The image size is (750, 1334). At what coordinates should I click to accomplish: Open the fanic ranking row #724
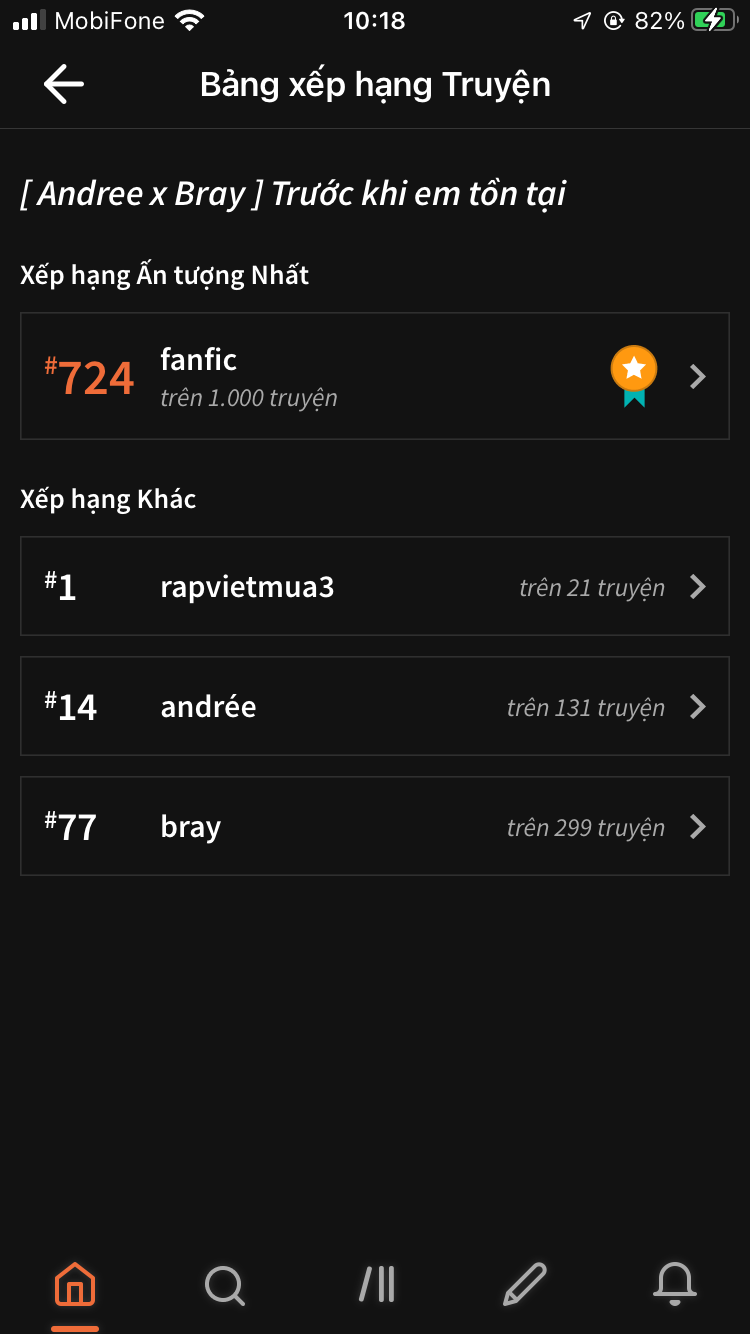(x=375, y=376)
